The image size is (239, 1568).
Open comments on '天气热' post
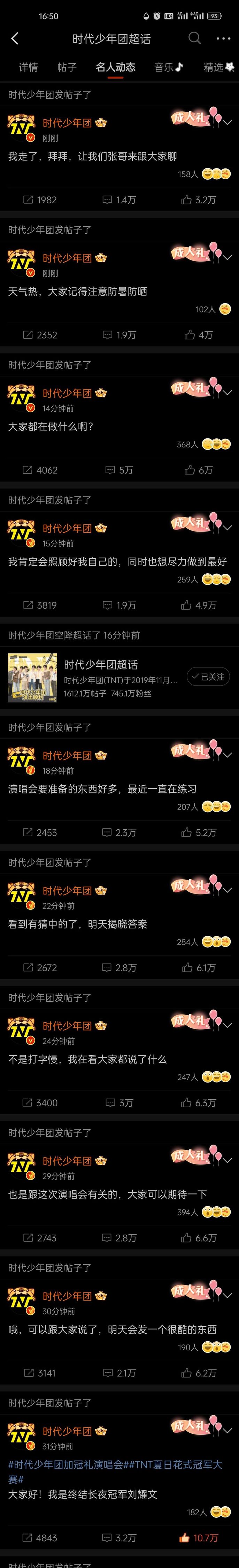pyautogui.click(x=119, y=335)
